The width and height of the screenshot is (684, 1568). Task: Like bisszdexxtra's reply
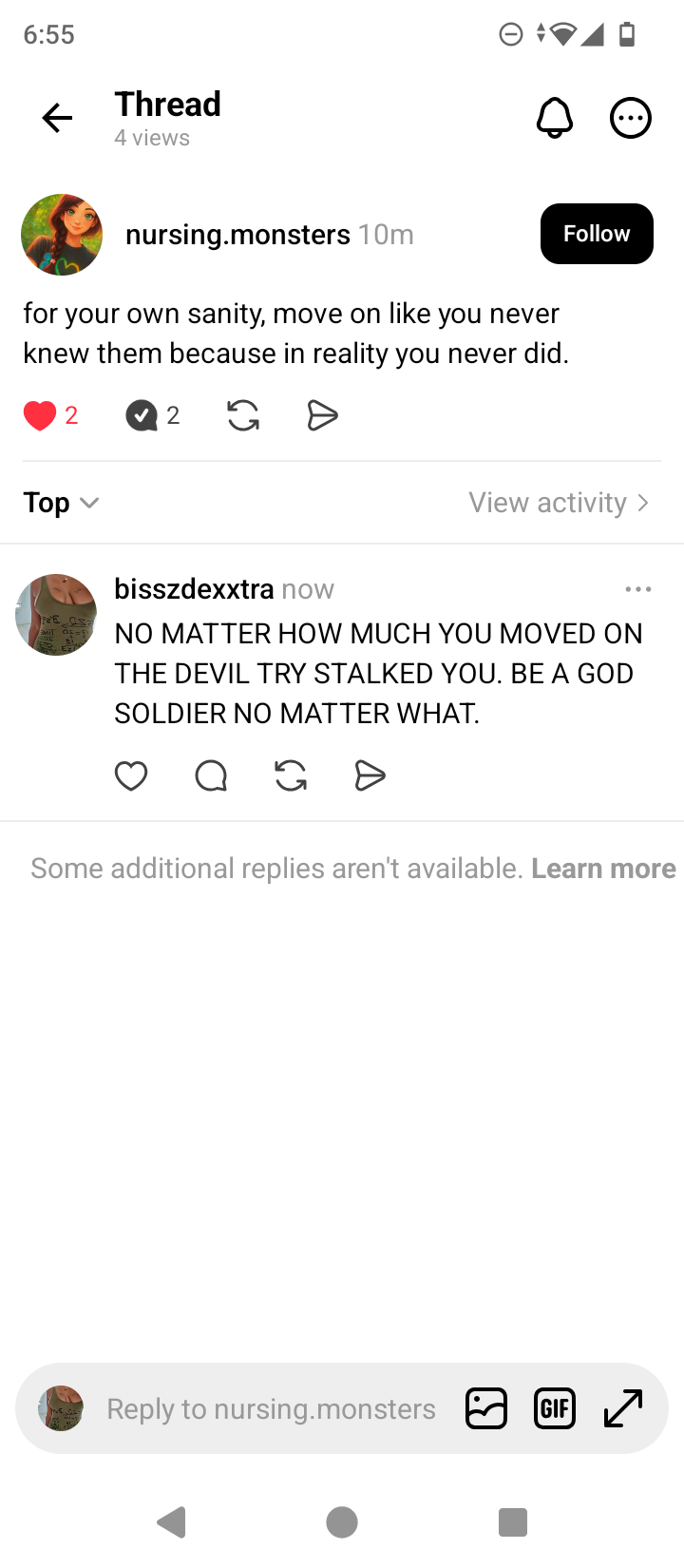131,776
